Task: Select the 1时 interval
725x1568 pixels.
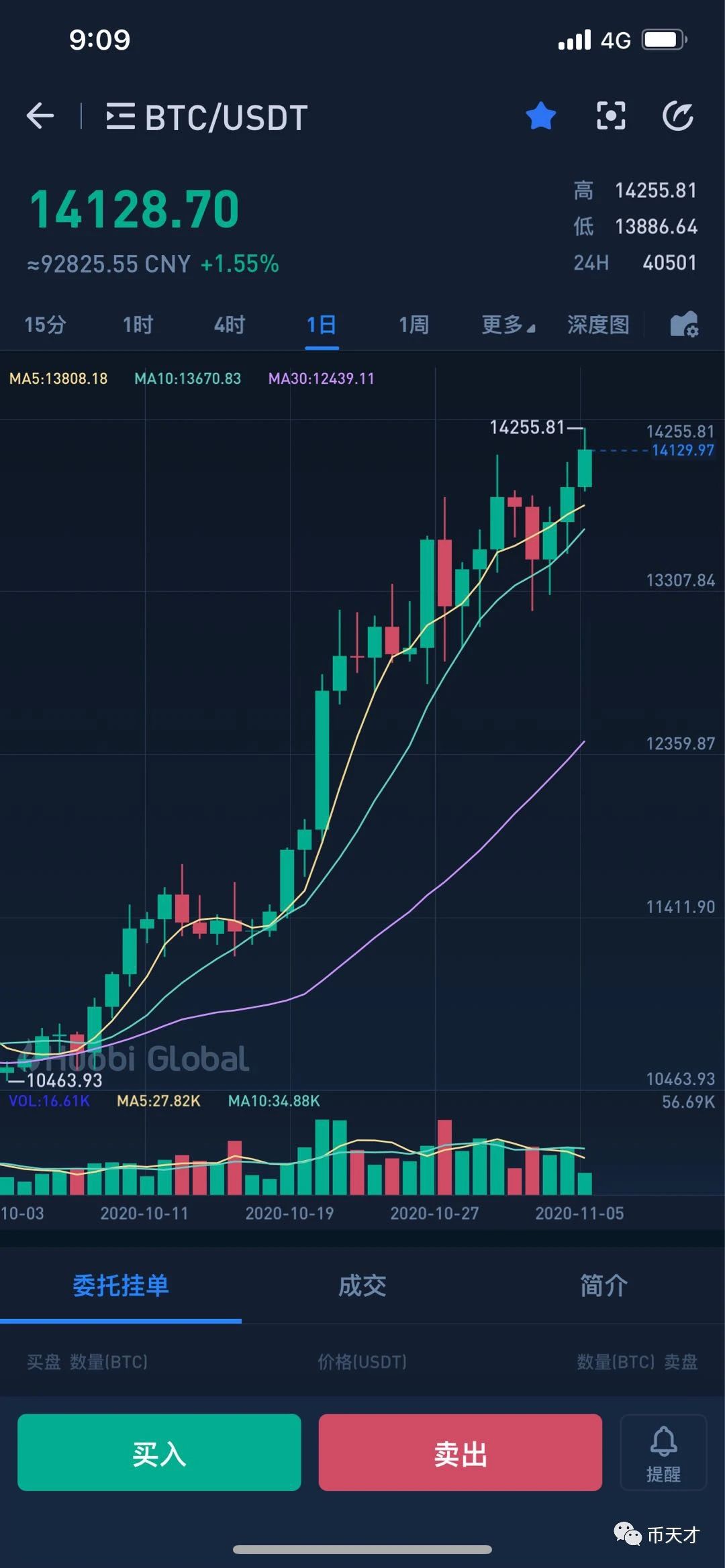Action: (x=138, y=325)
